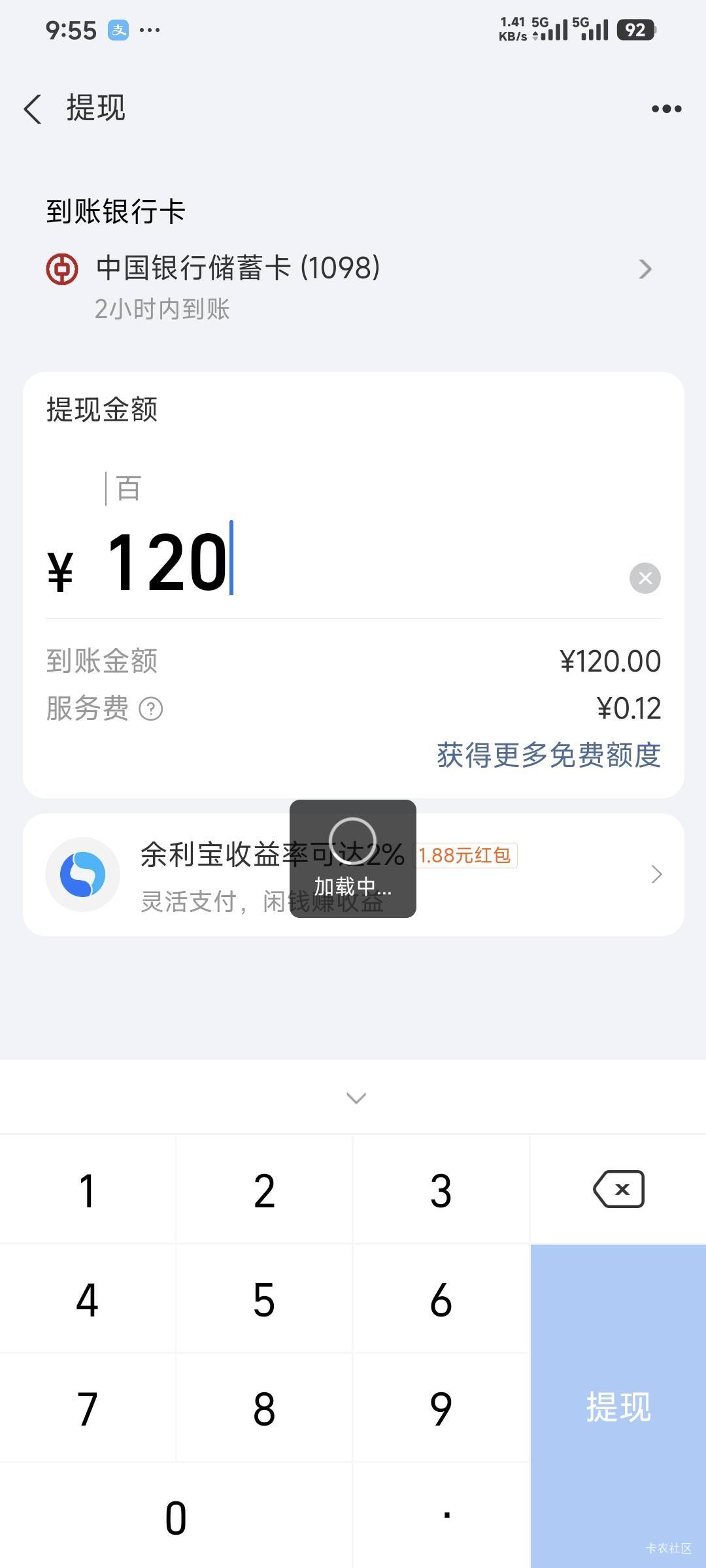Open the 服务费 help question mark
This screenshot has height=1568, width=706.
coord(151,709)
